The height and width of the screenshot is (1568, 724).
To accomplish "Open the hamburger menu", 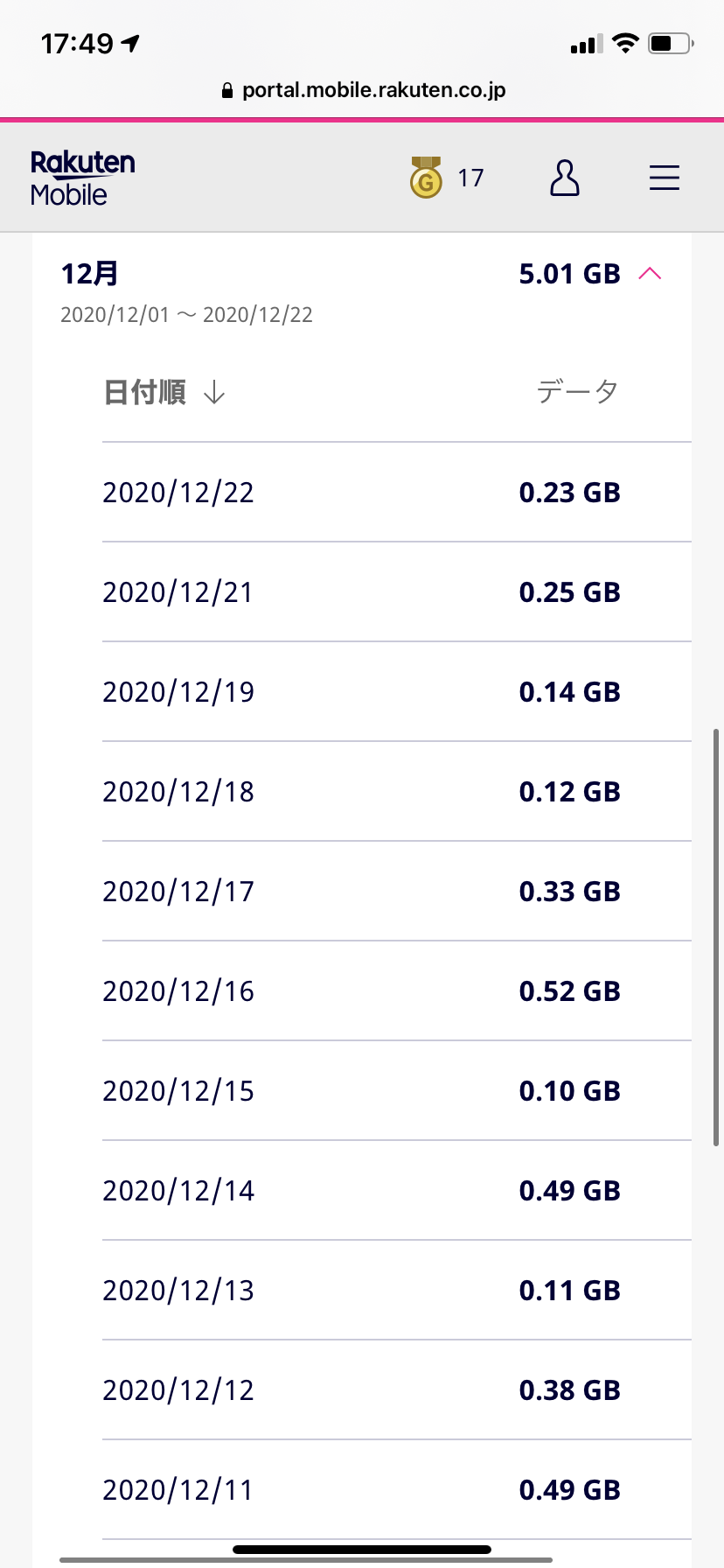I will 665,178.
